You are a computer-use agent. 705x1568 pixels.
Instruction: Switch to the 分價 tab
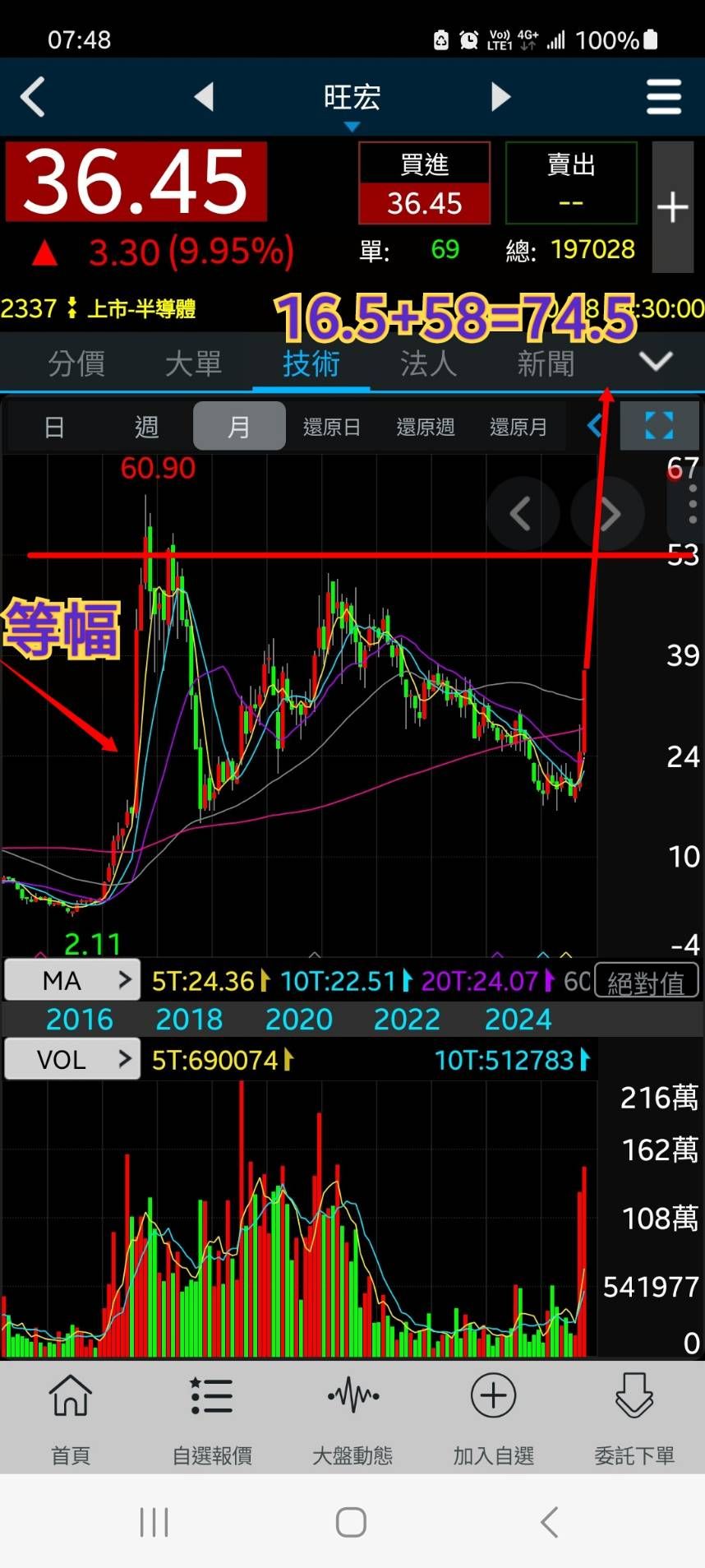click(x=76, y=363)
